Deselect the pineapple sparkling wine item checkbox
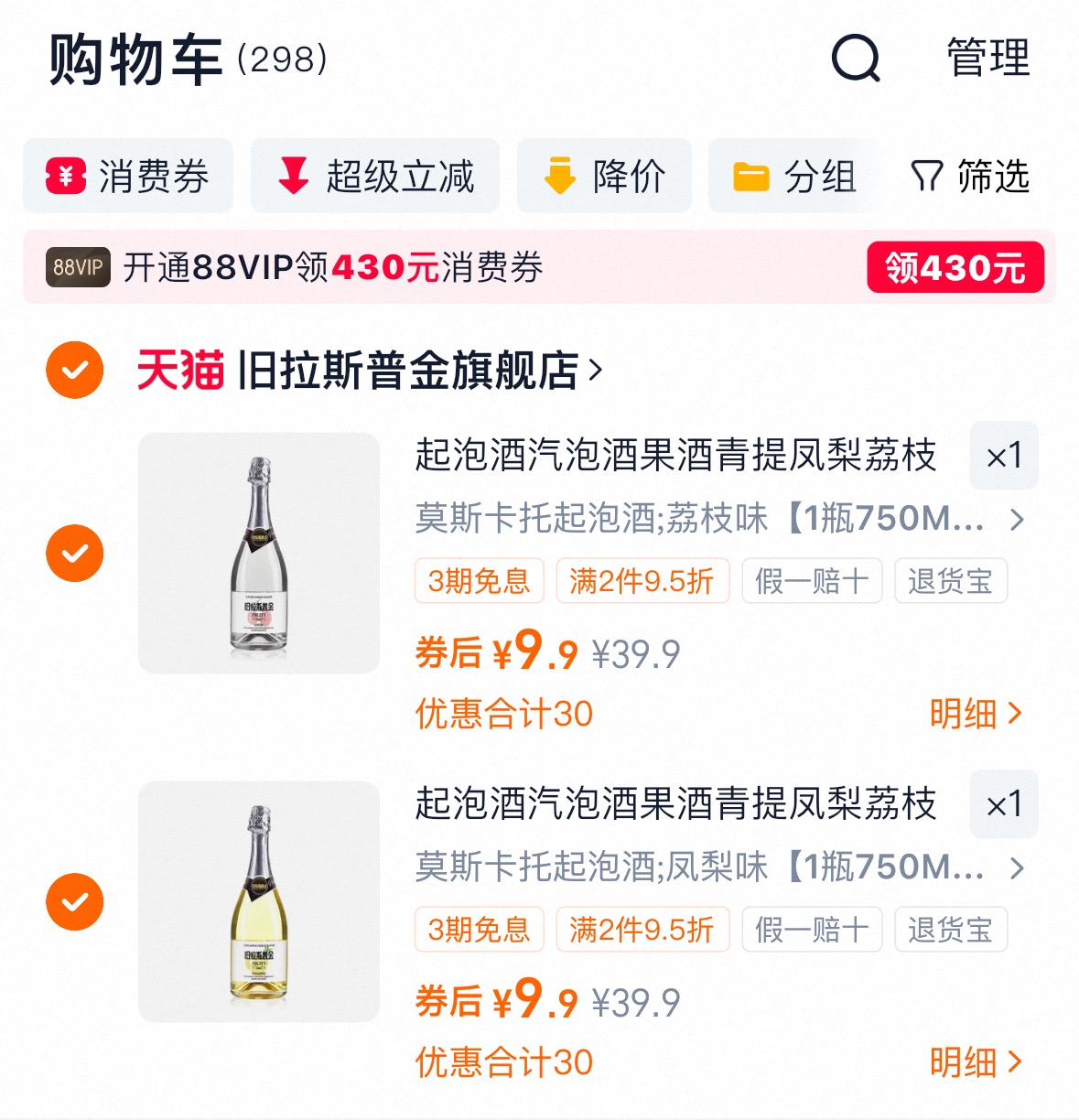Image resolution: width=1079 pixels, height=1120 pixels. pyautogui.click(x=74, y=900)
